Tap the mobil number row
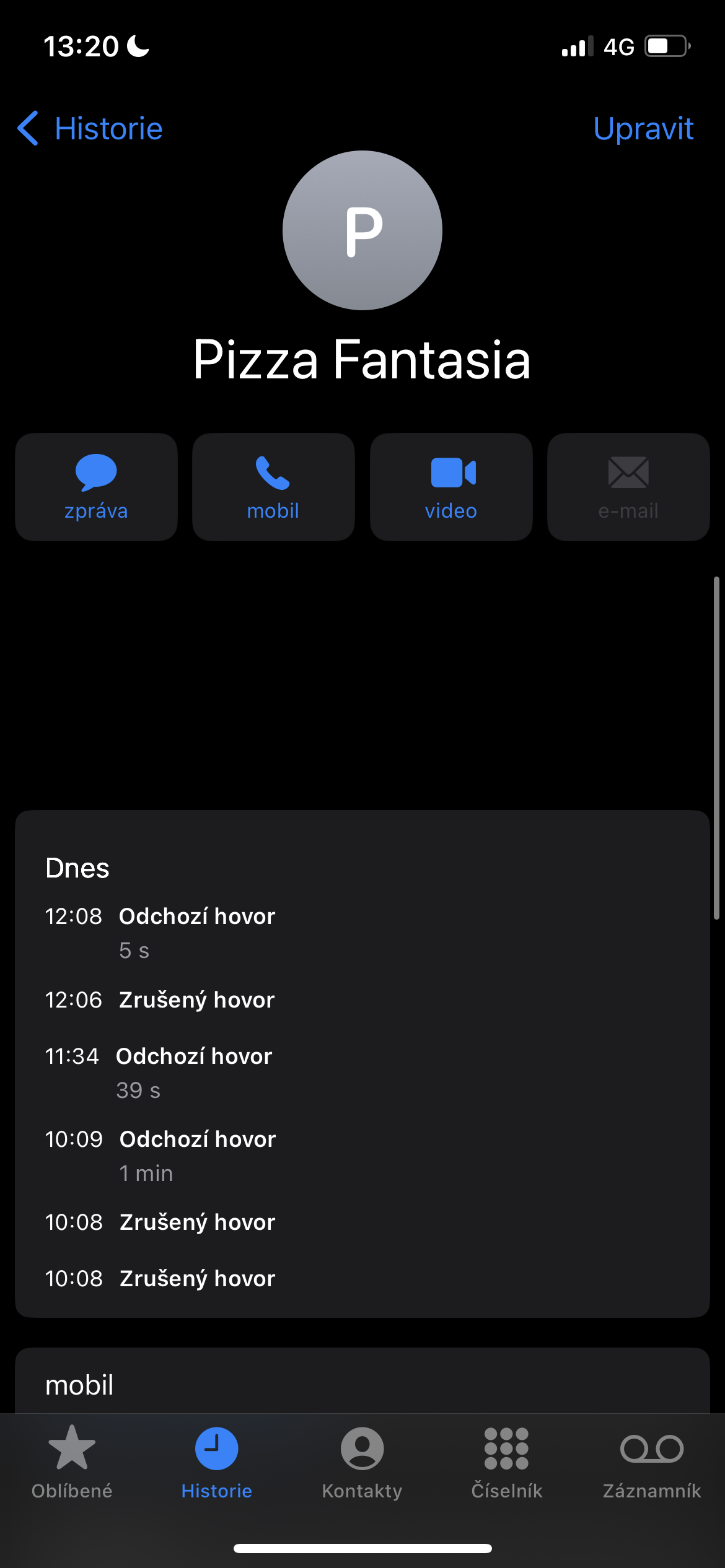 point(362,1386)
